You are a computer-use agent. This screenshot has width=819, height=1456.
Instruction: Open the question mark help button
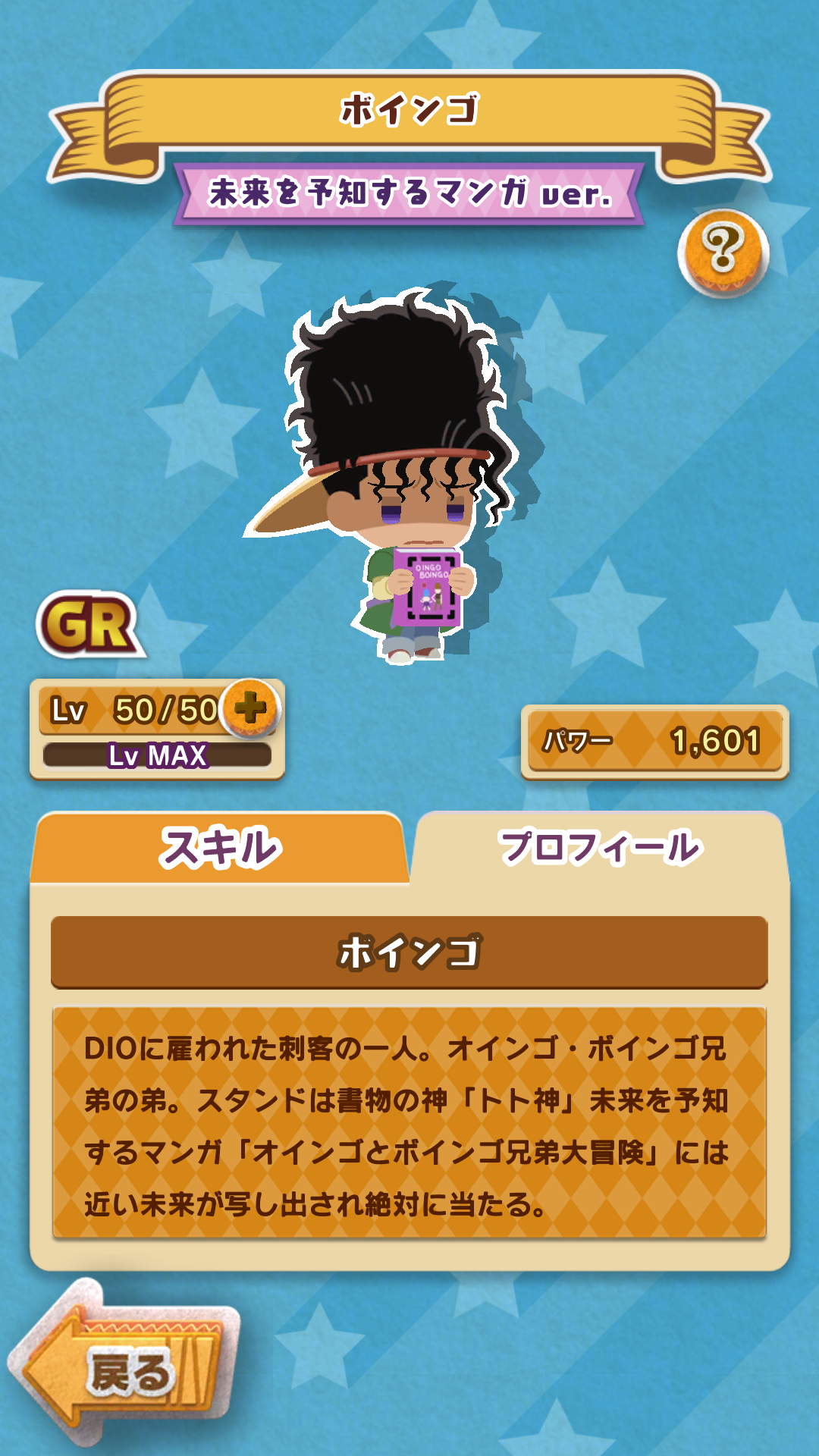pyautogui.click(x=722, y=253)
